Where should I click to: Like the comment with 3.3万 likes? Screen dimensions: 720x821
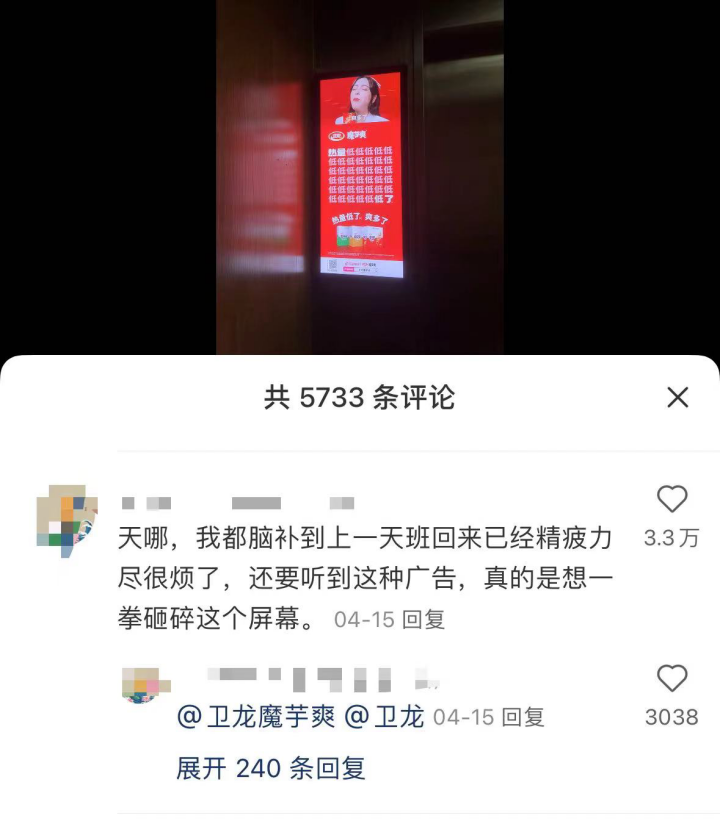[x=672, y=499]
